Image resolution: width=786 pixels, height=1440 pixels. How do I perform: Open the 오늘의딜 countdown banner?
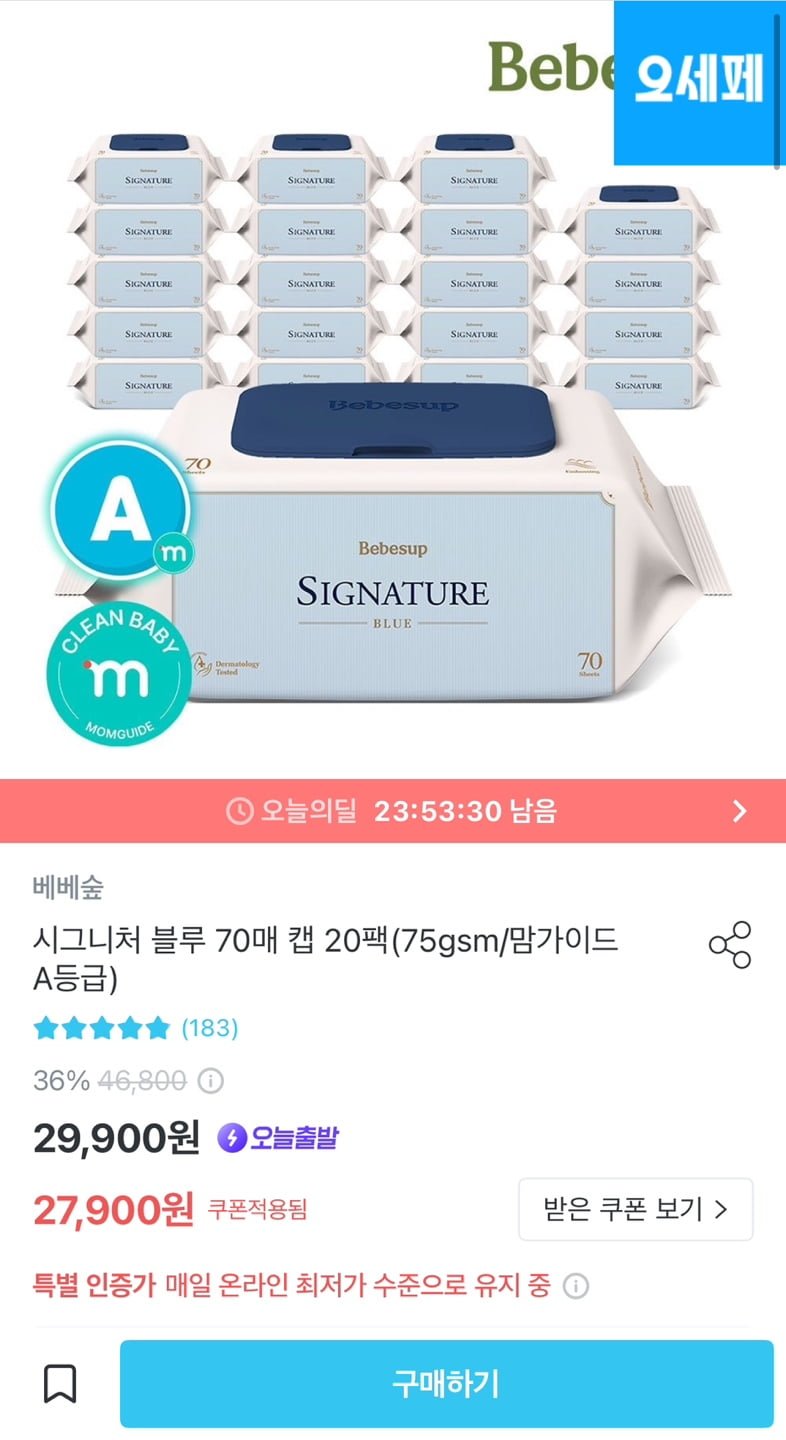(x=393, y=811)
